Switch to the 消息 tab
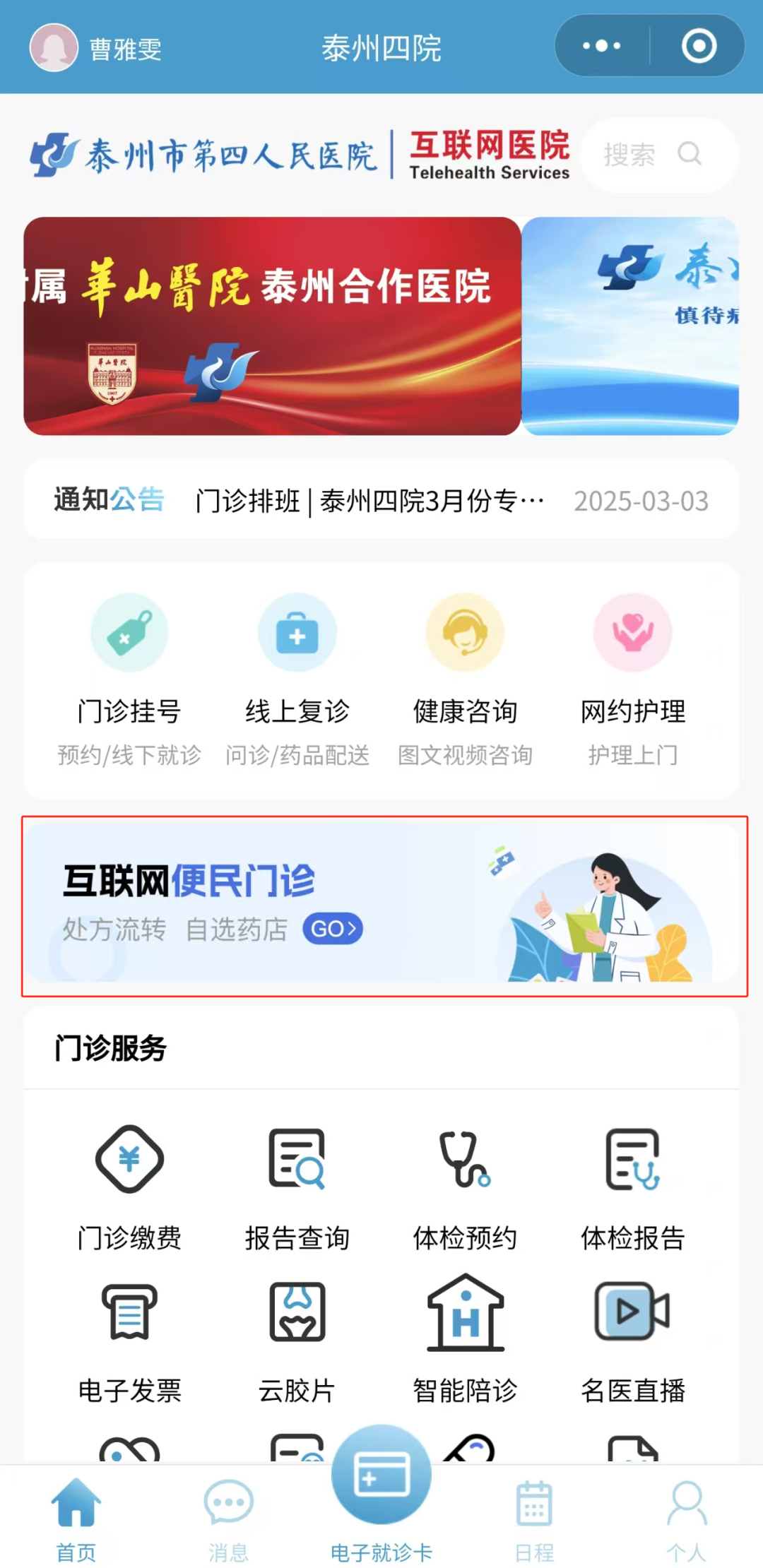Image resolution: width=763 pixels, height=1568 pixels. 228,1520
